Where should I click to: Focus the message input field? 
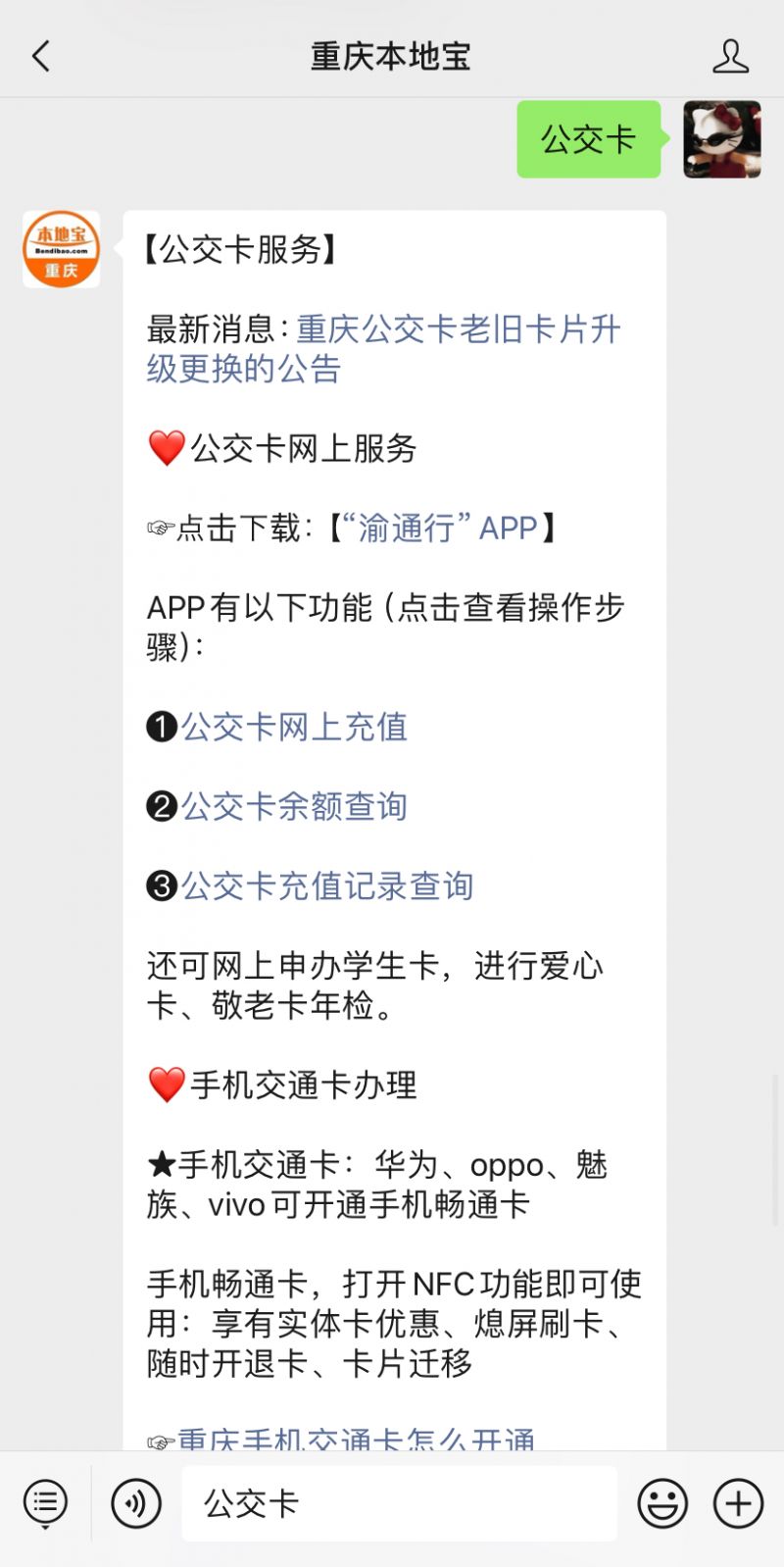point(399,1503)
